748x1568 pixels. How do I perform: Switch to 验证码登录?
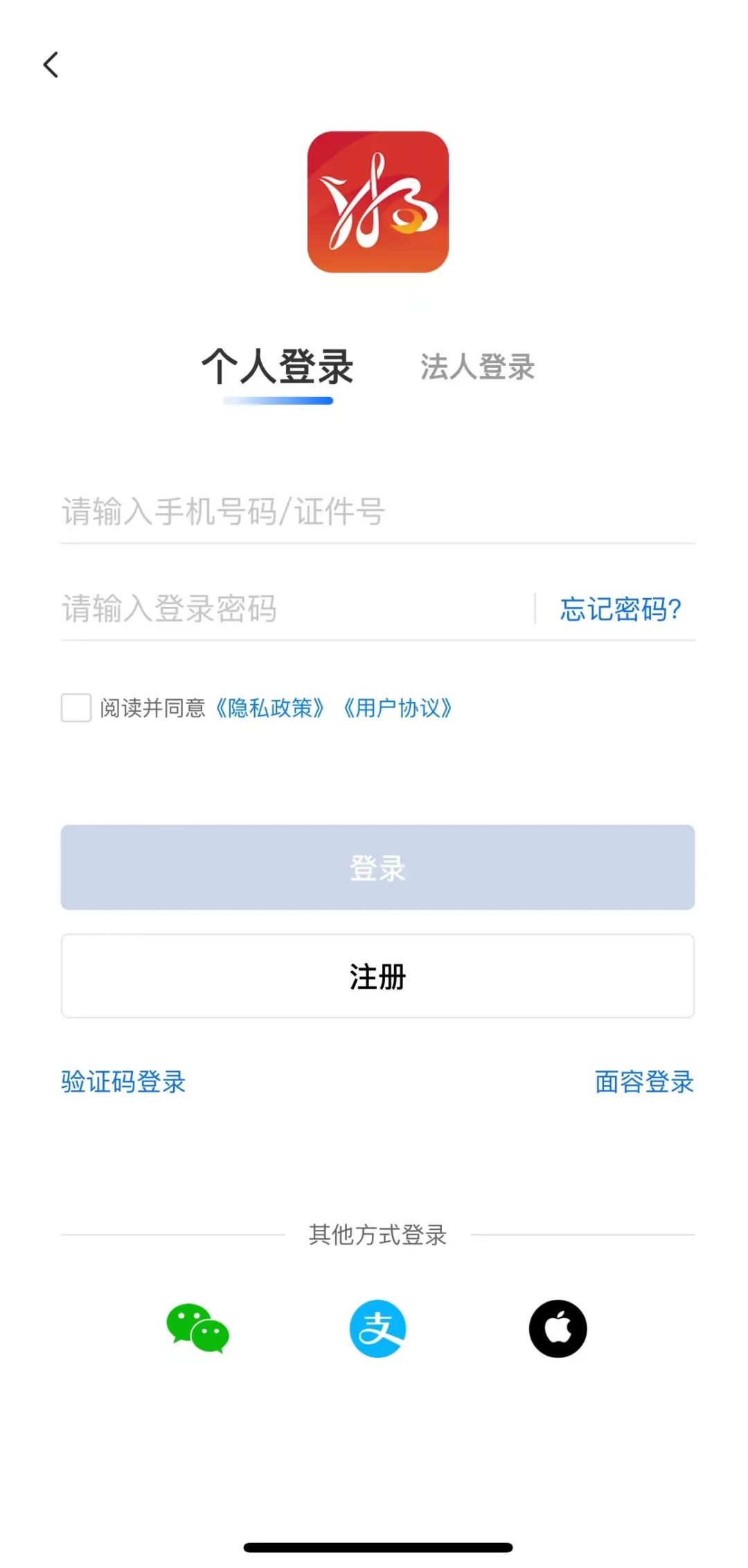123,1082
